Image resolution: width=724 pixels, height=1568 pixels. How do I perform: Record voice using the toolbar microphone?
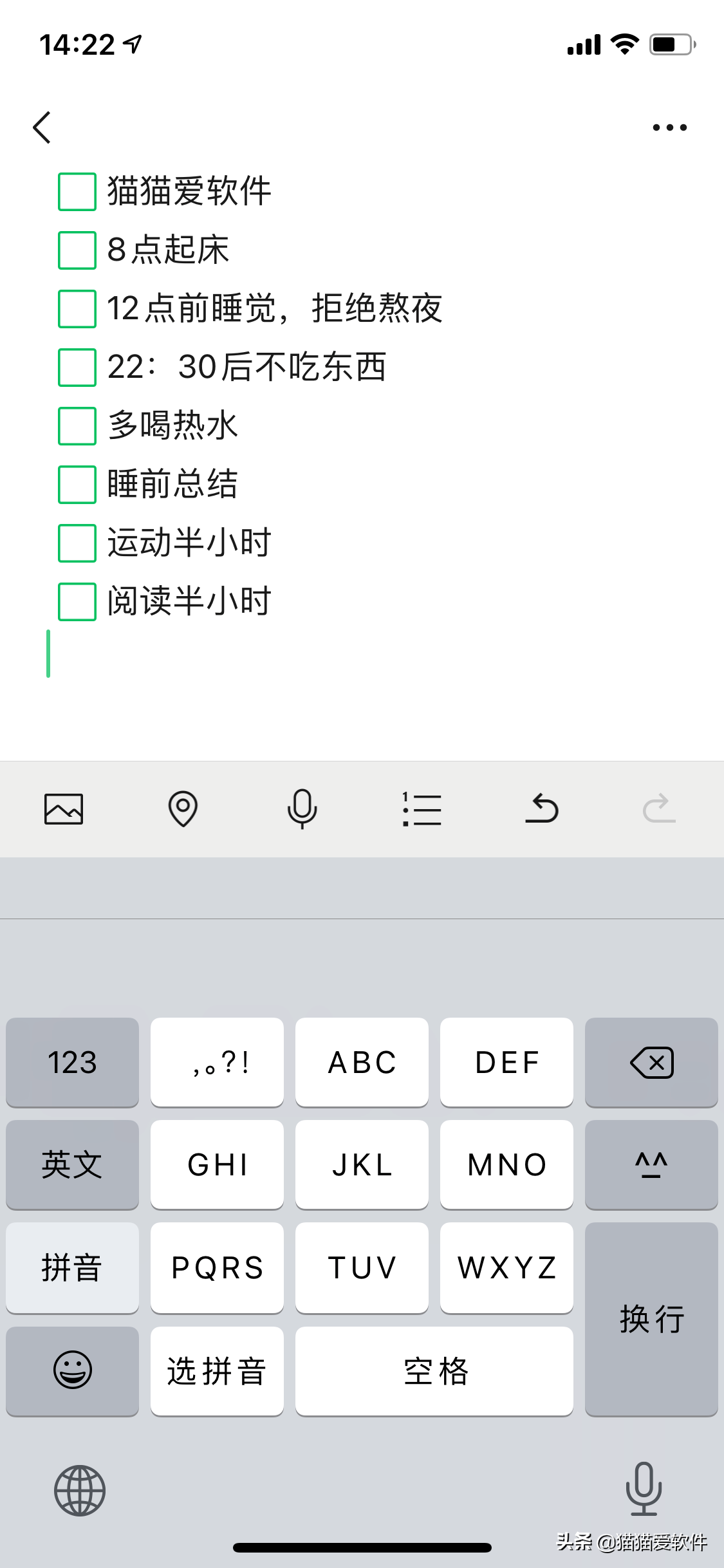point(302,809)
